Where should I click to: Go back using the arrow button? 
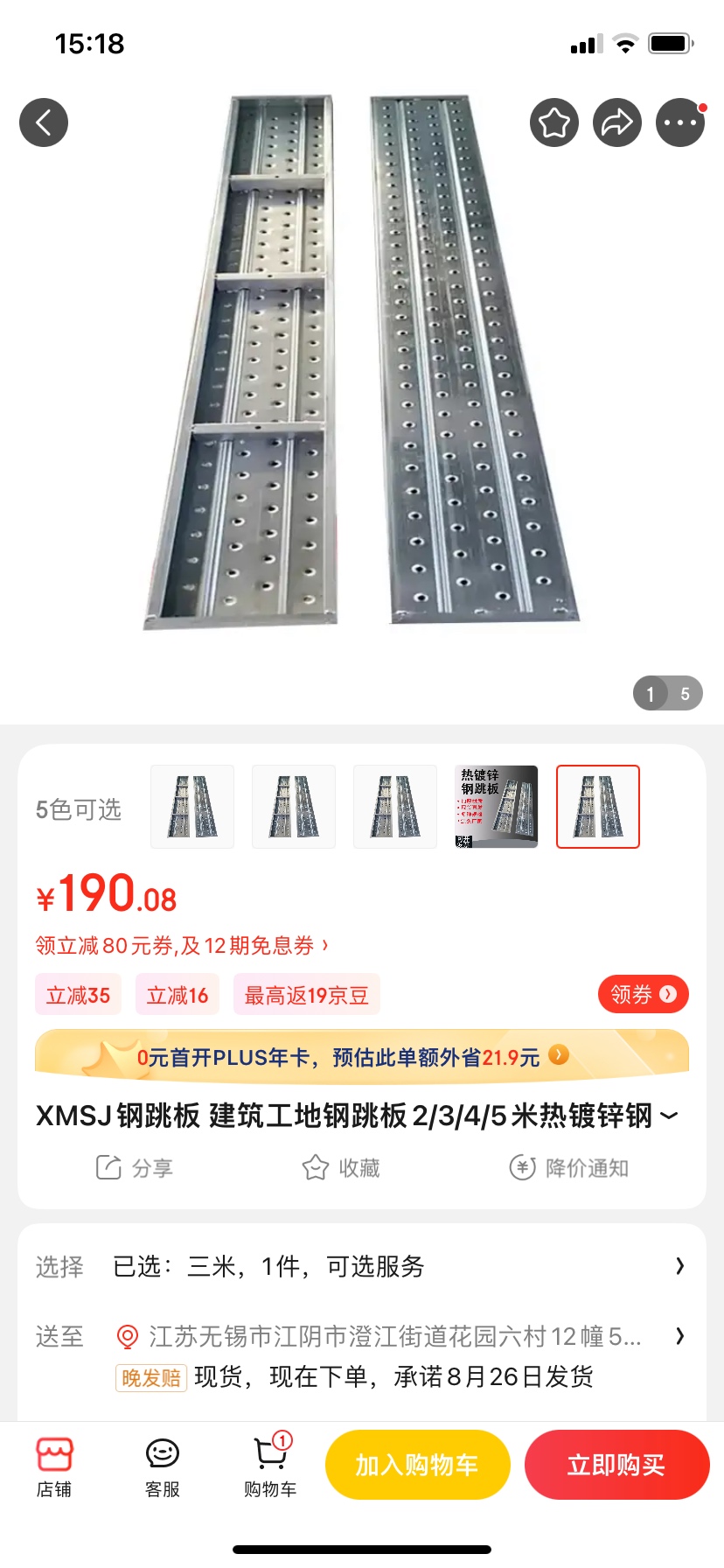point(44,122)
